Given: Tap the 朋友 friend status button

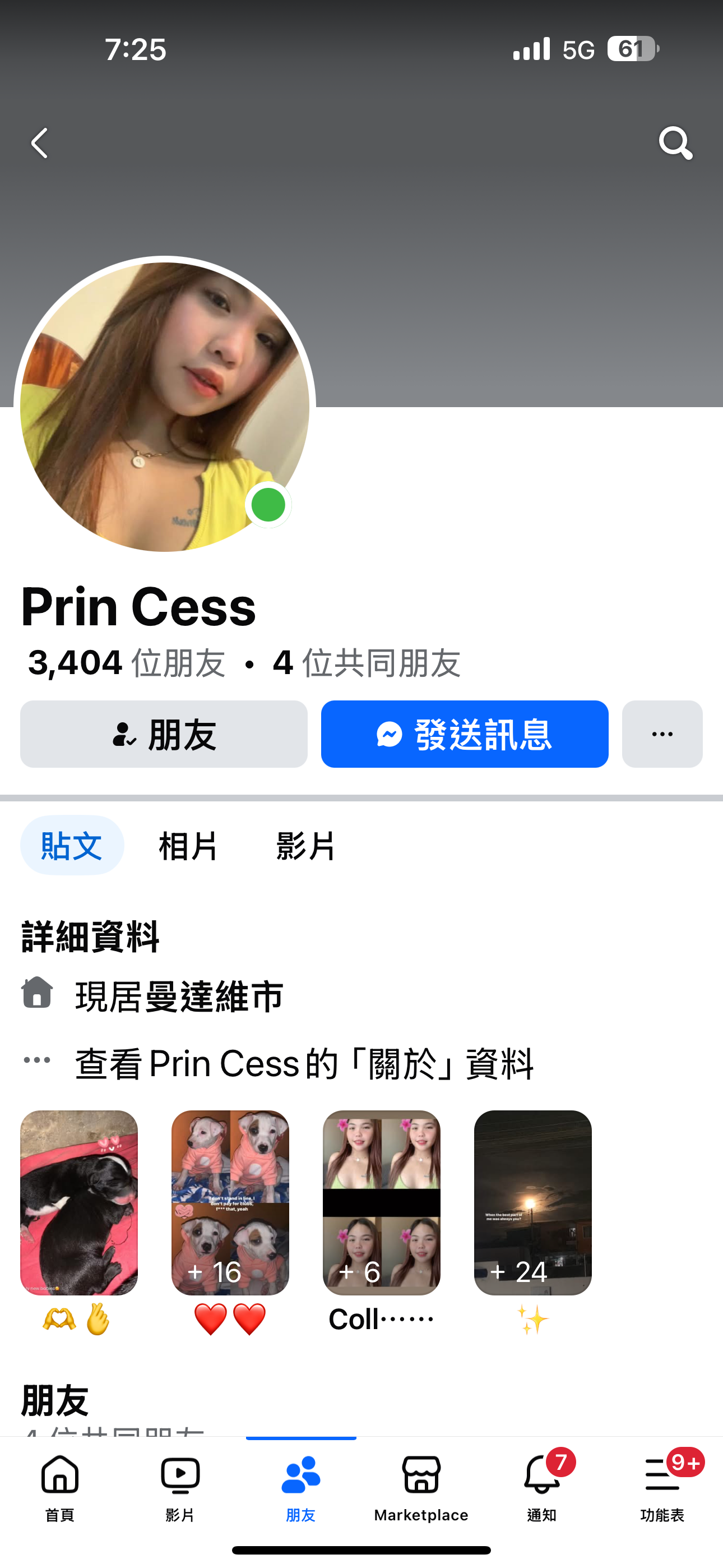Looking at the screenshot, I should coord(164,734).
